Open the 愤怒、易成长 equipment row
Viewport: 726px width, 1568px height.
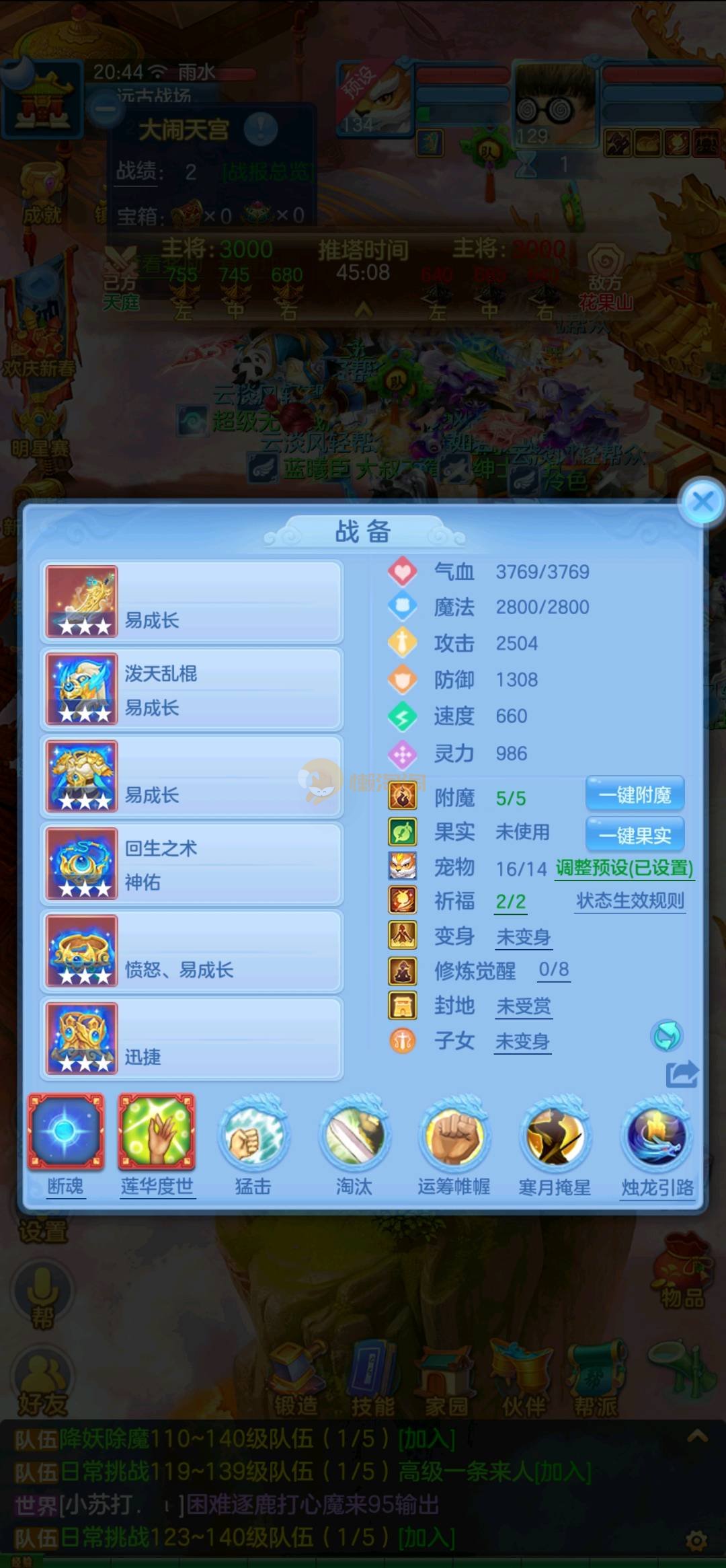tap(192, 952)
